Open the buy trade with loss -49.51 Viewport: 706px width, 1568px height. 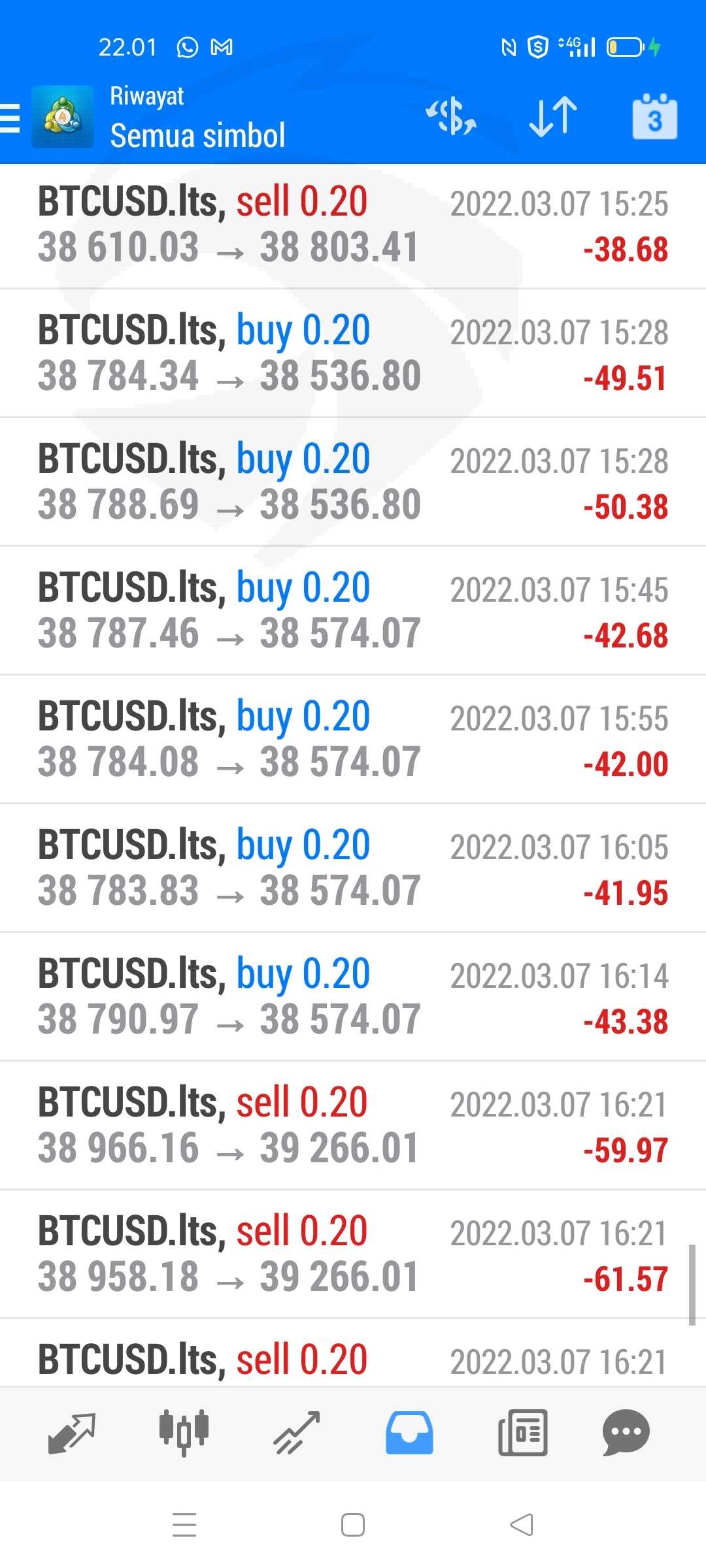[353, 353]
